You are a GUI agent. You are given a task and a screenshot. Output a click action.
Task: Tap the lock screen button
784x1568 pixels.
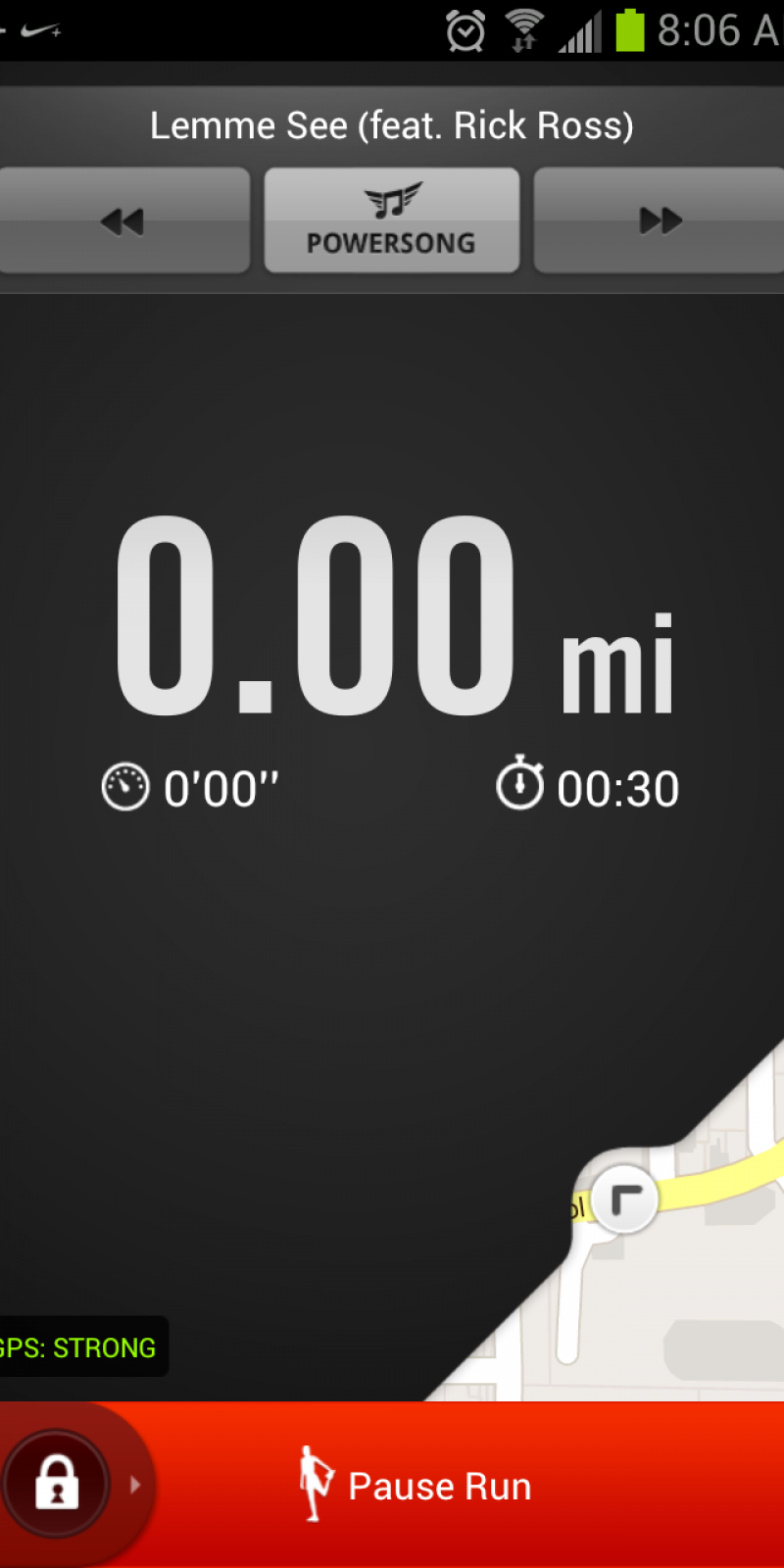coord(57,1483)
